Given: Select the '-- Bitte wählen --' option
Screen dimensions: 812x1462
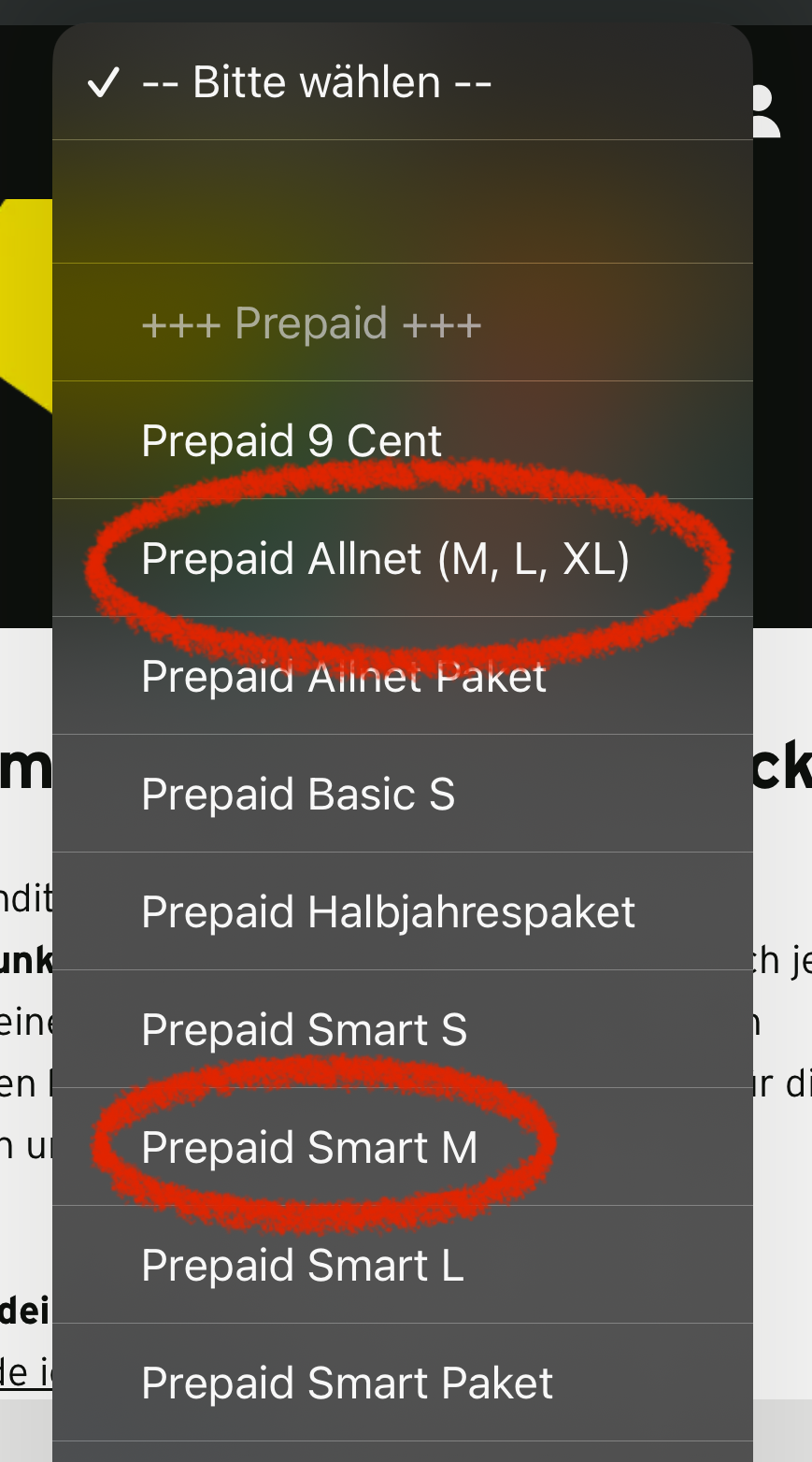Looking at the screenshot, I should pos(317,82).
